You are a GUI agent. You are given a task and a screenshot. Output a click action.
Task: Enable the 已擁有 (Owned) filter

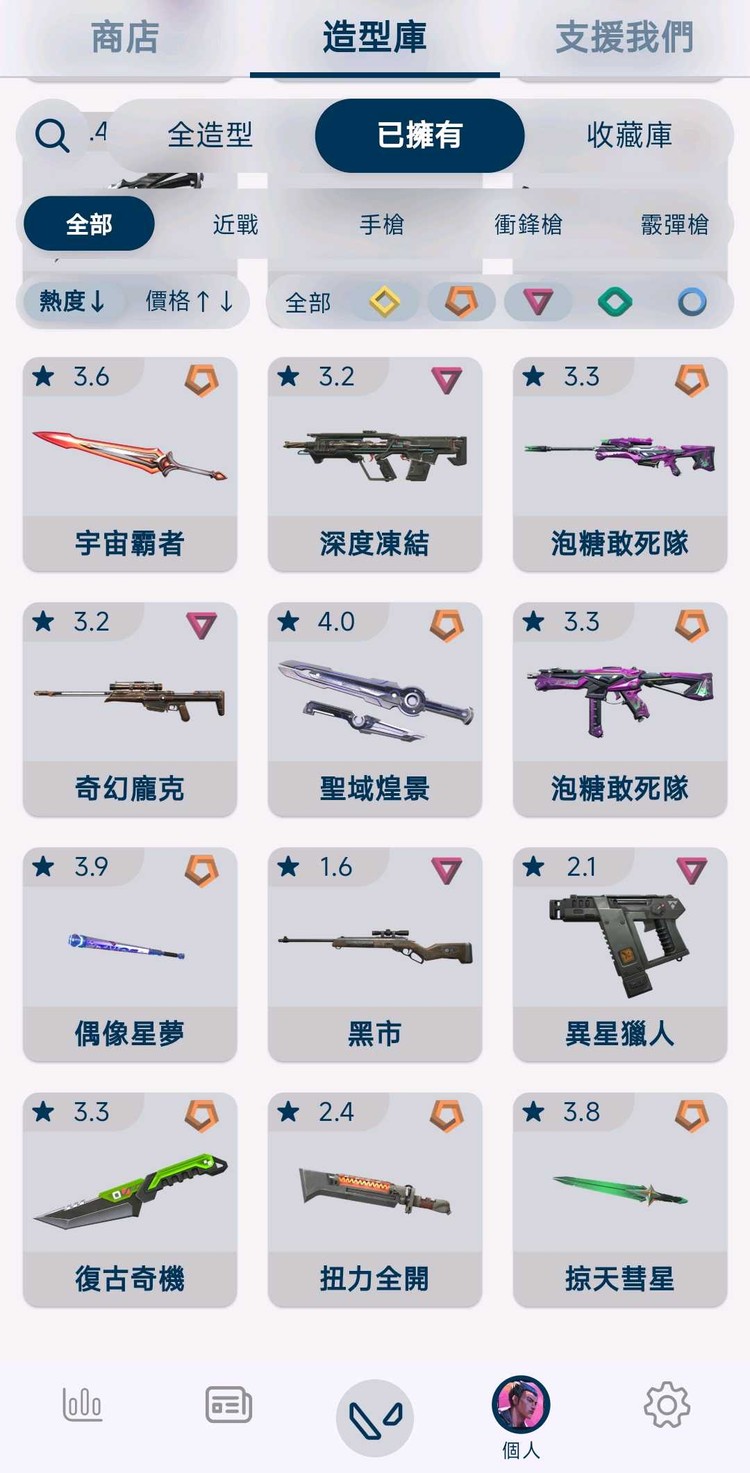click(419, 136)
